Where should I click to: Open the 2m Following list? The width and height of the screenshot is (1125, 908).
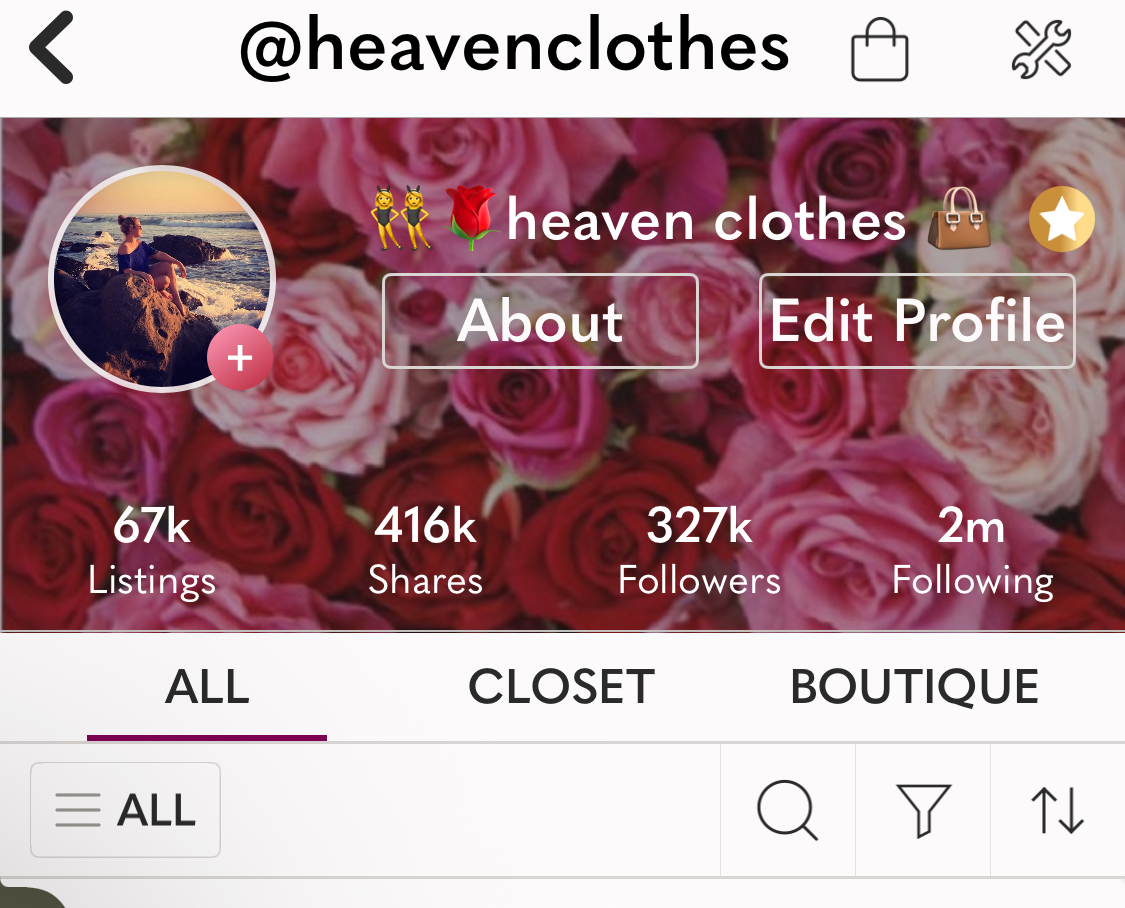tap(972, 551)
